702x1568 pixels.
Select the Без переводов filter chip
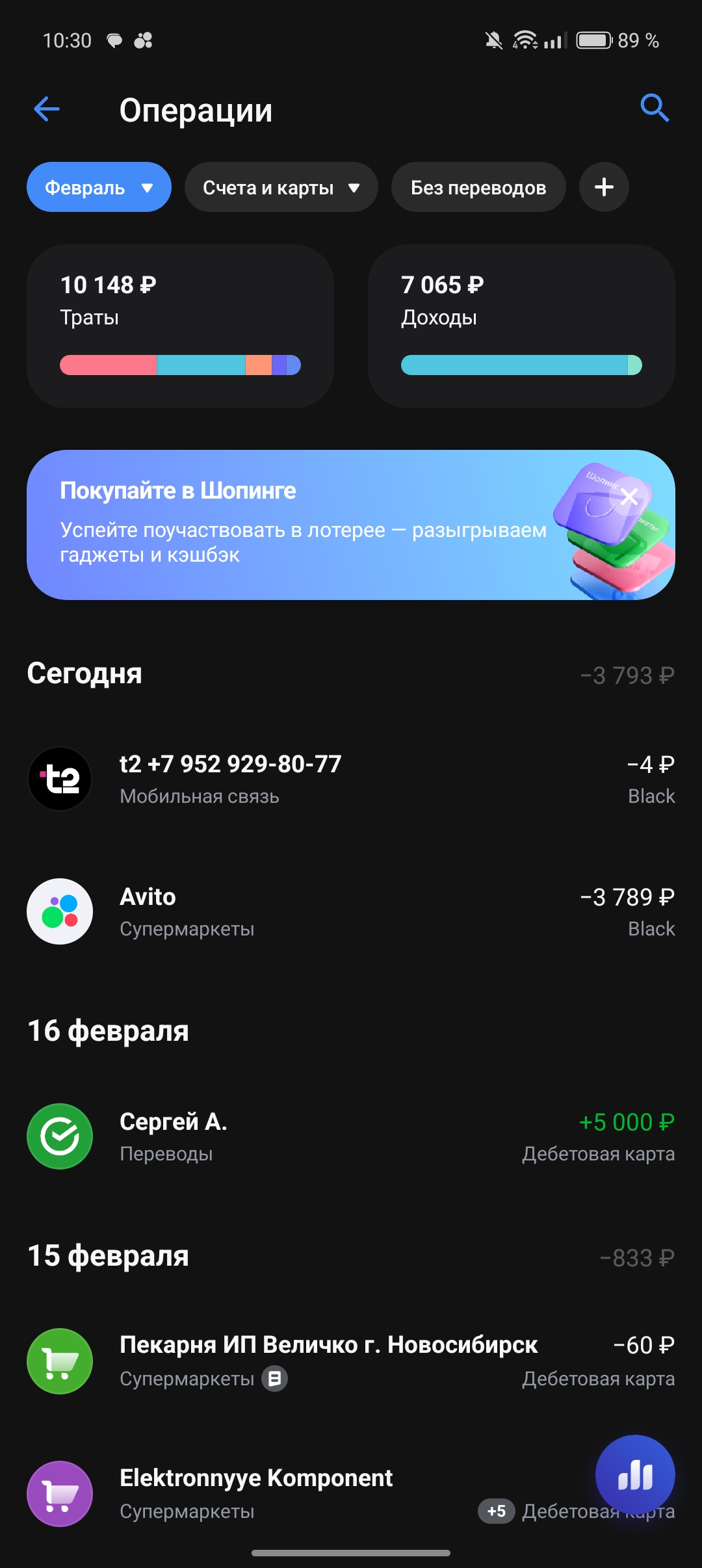[x=478, y=187]
